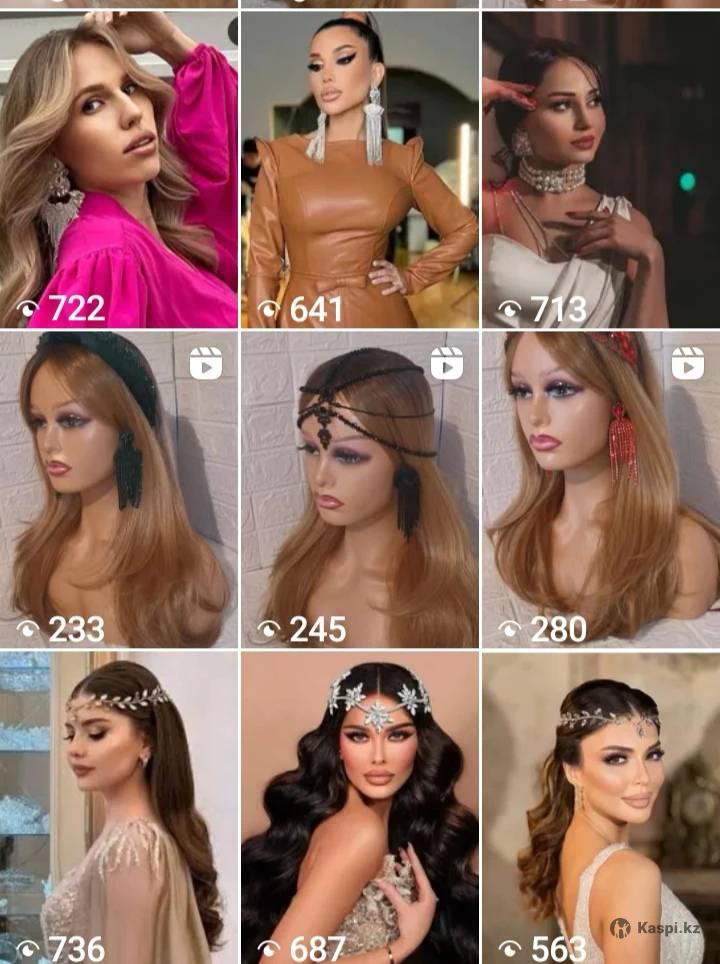This screenshot has width=720, height=964.
Task: Open the reel with 280 views
Action: coord(600,490)
